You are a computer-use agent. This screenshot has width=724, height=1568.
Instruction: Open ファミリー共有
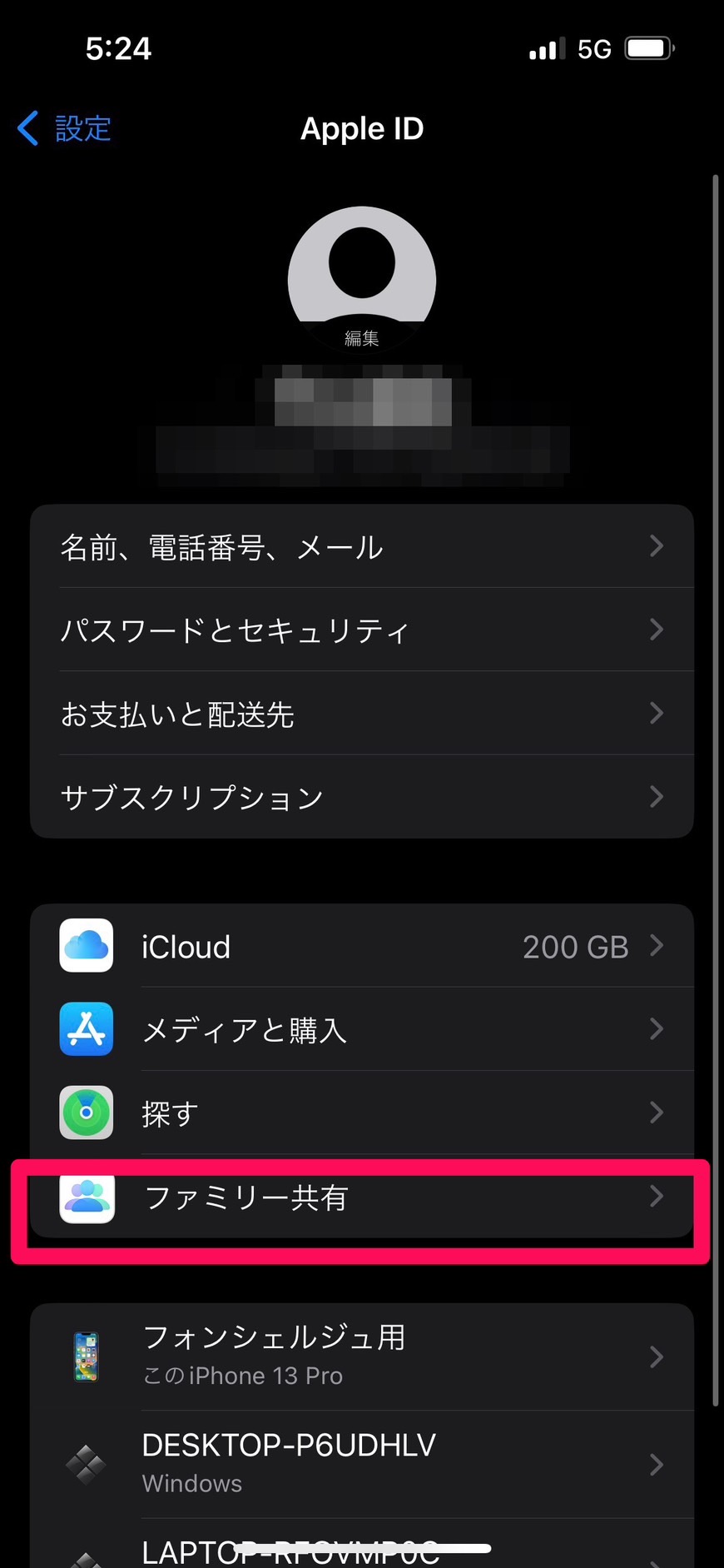(x=362, y=1197)
